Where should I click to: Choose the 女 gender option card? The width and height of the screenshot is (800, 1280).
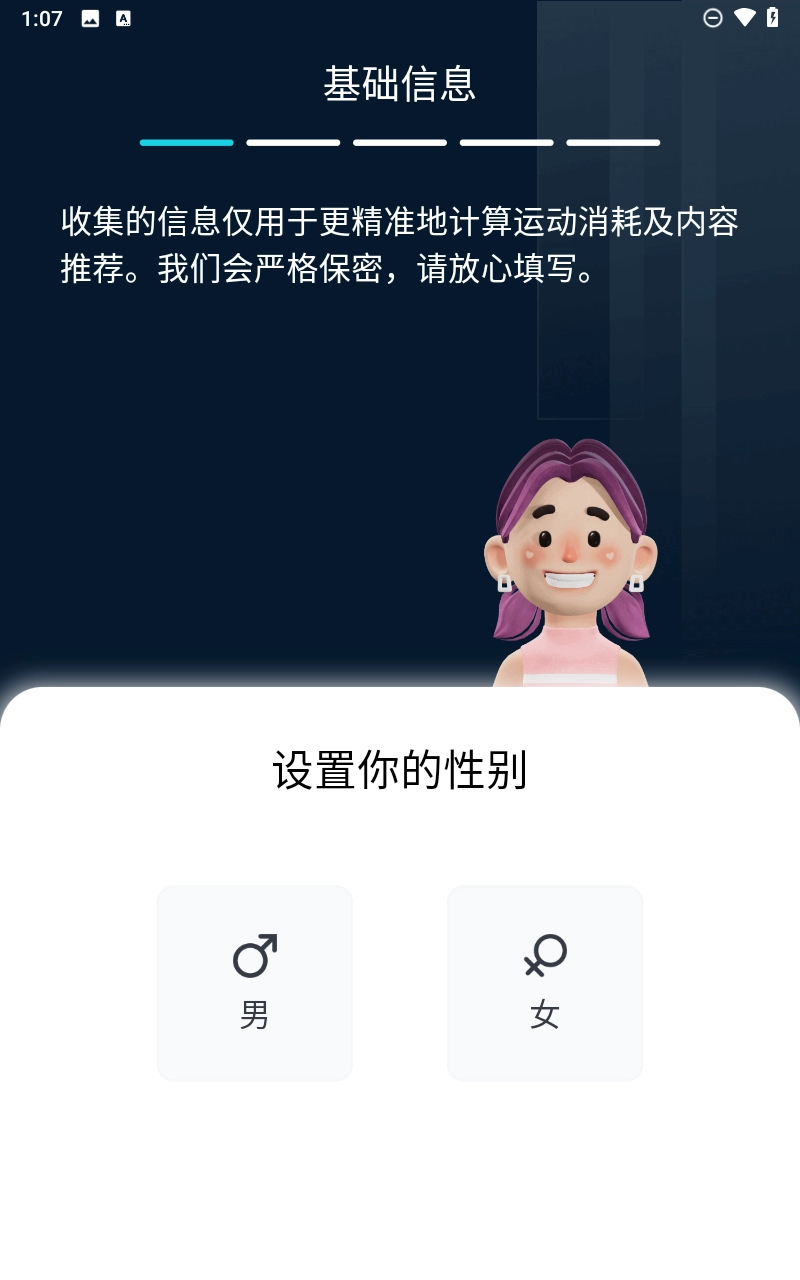click(544, 982)
